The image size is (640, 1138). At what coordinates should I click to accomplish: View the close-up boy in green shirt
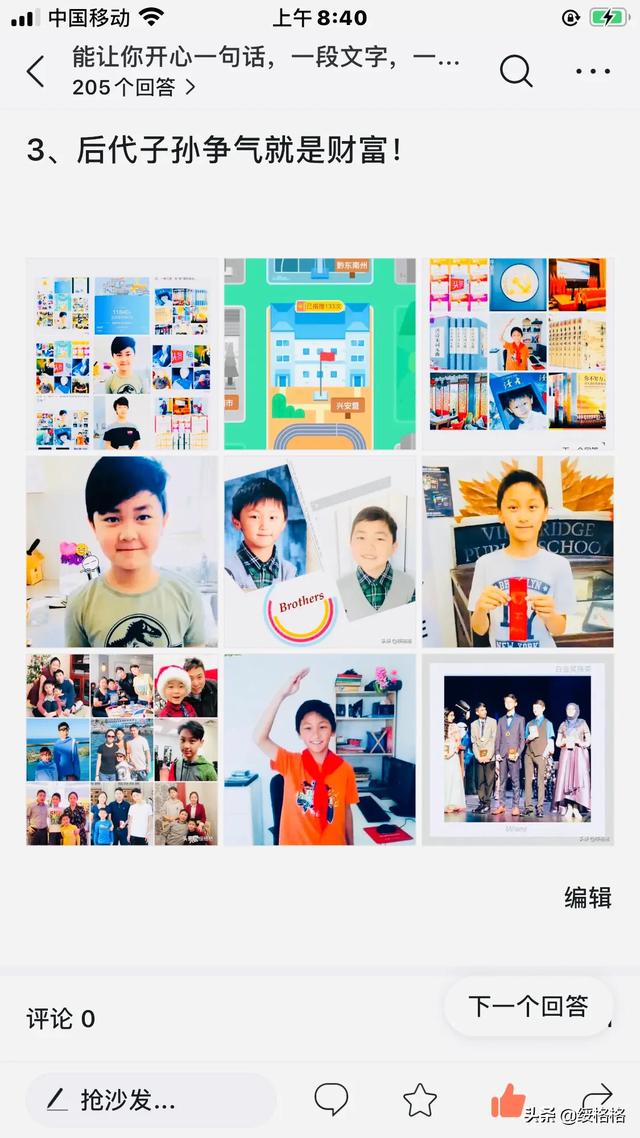pos(122,552)
